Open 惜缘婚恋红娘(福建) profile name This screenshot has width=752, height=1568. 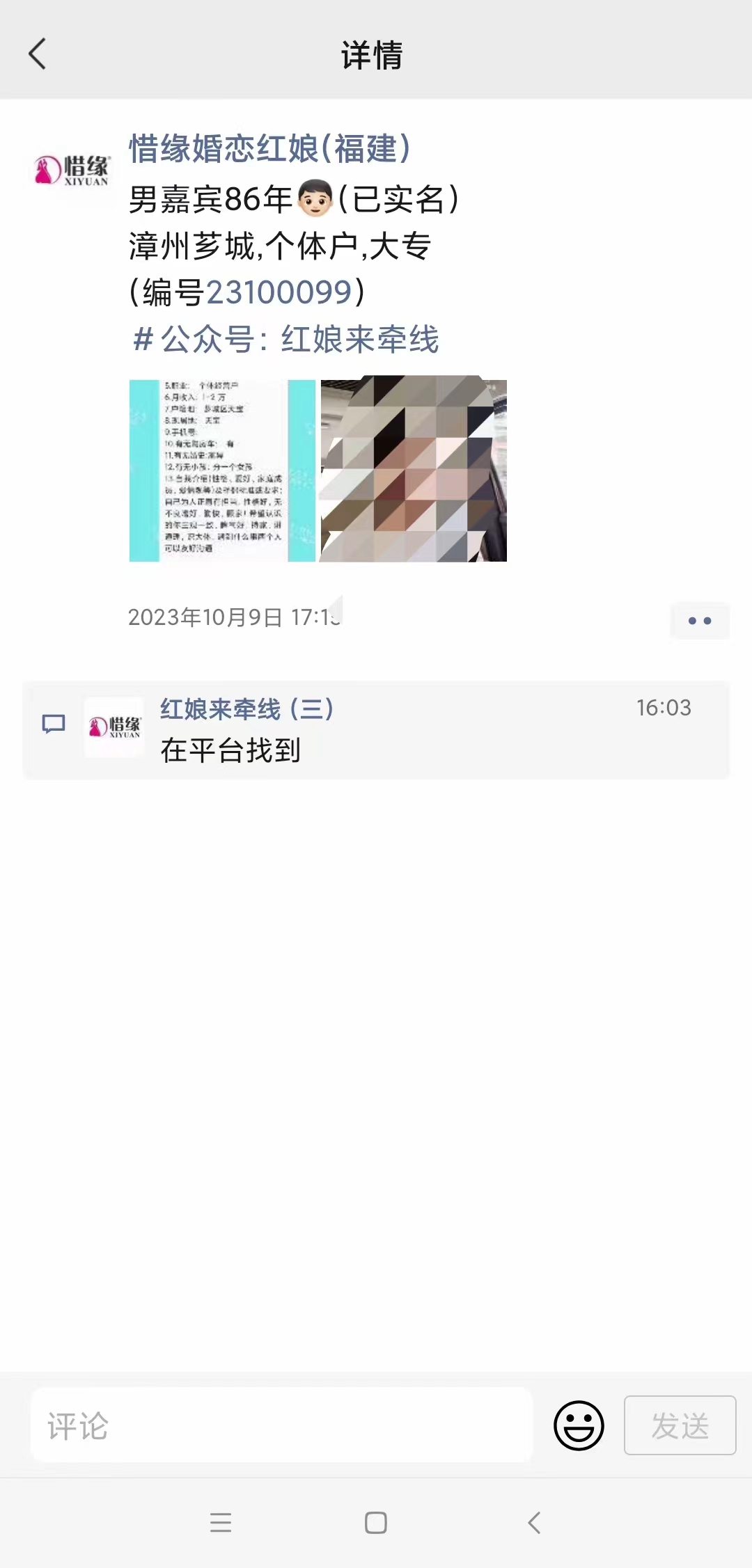click(269, 148)
